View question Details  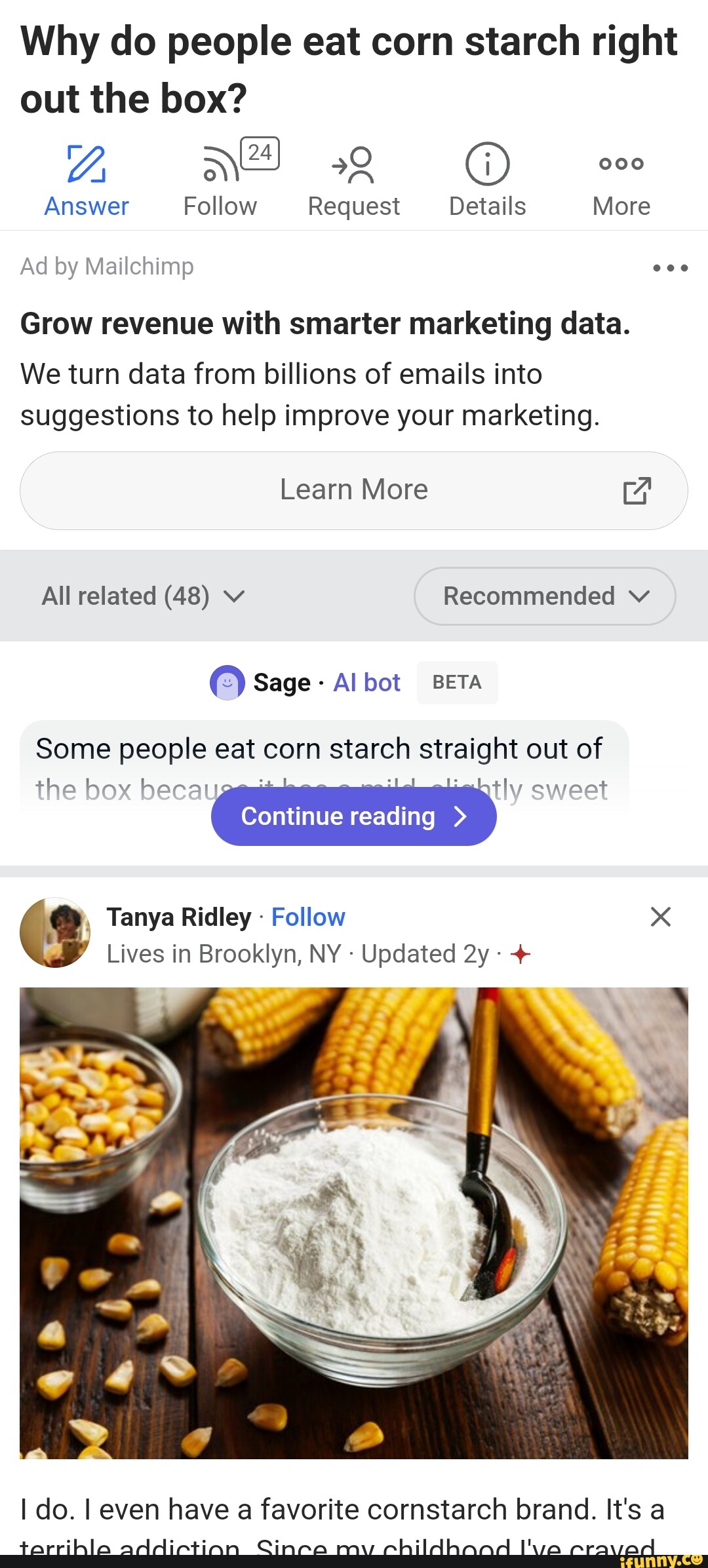point(487,180)
